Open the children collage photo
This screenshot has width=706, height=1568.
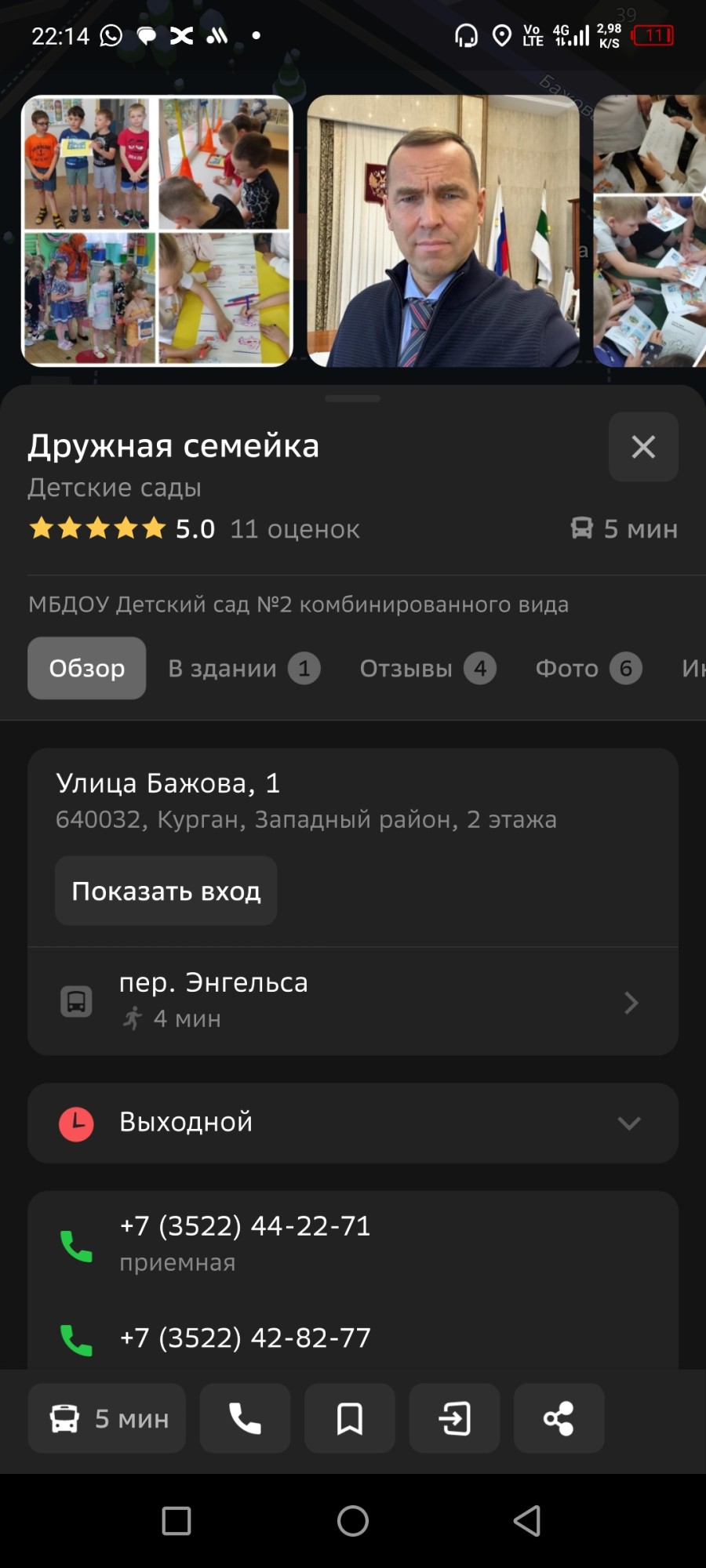coord(157,230)
